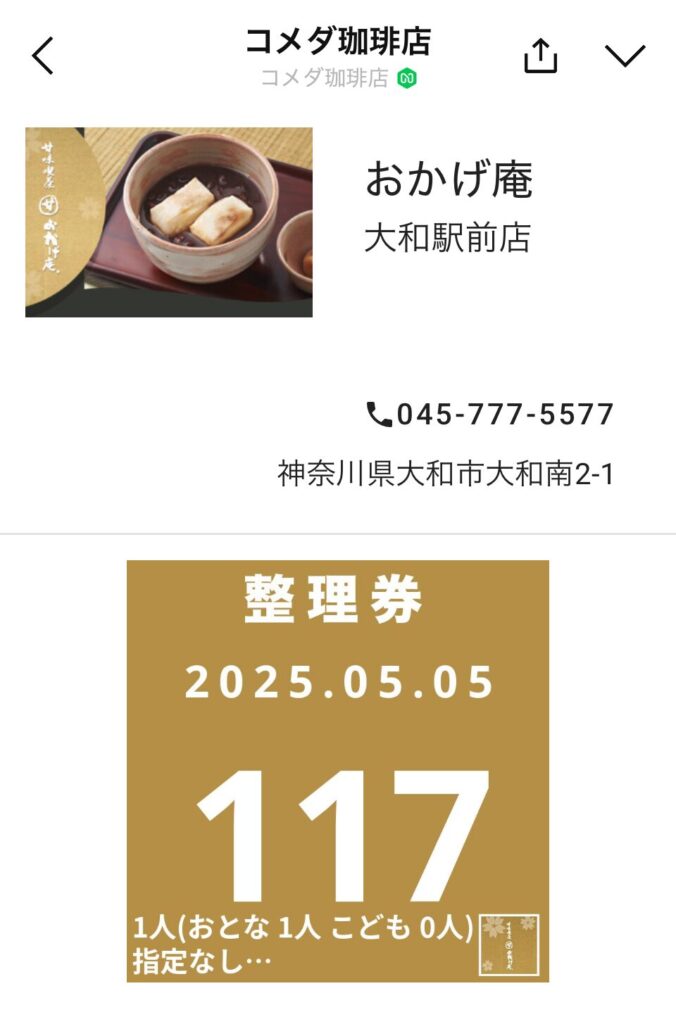
Task: Open the 整理券 ticket number 117
Action: [338, 770]
